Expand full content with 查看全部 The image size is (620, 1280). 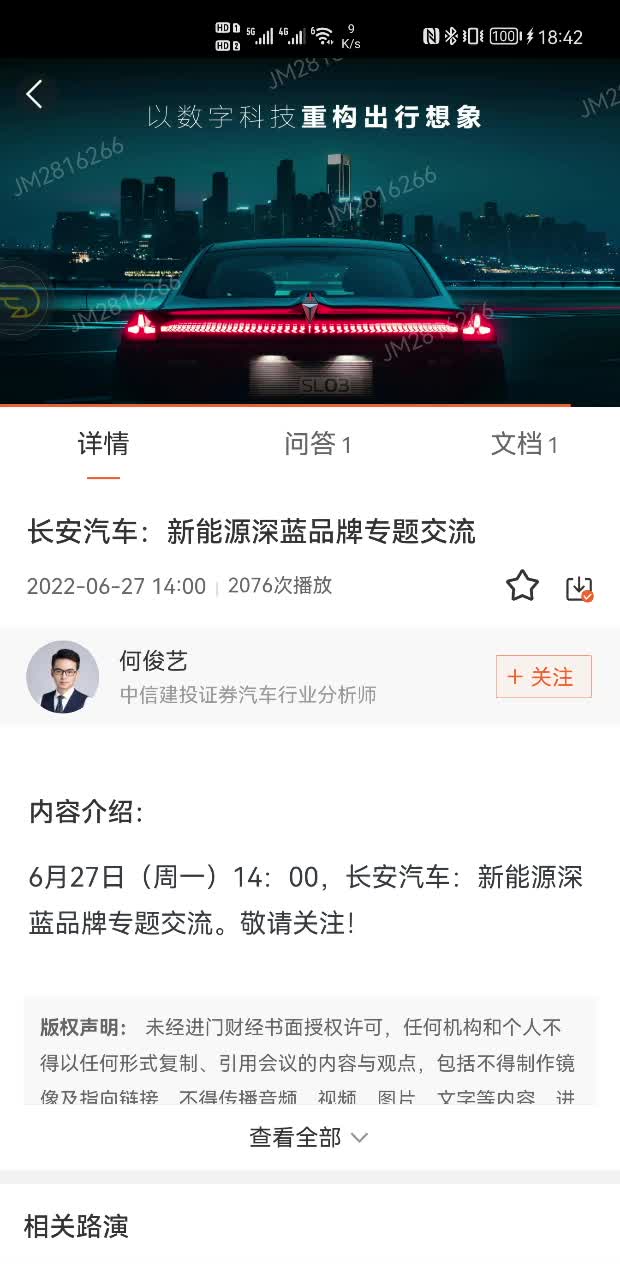(309, 1137)
